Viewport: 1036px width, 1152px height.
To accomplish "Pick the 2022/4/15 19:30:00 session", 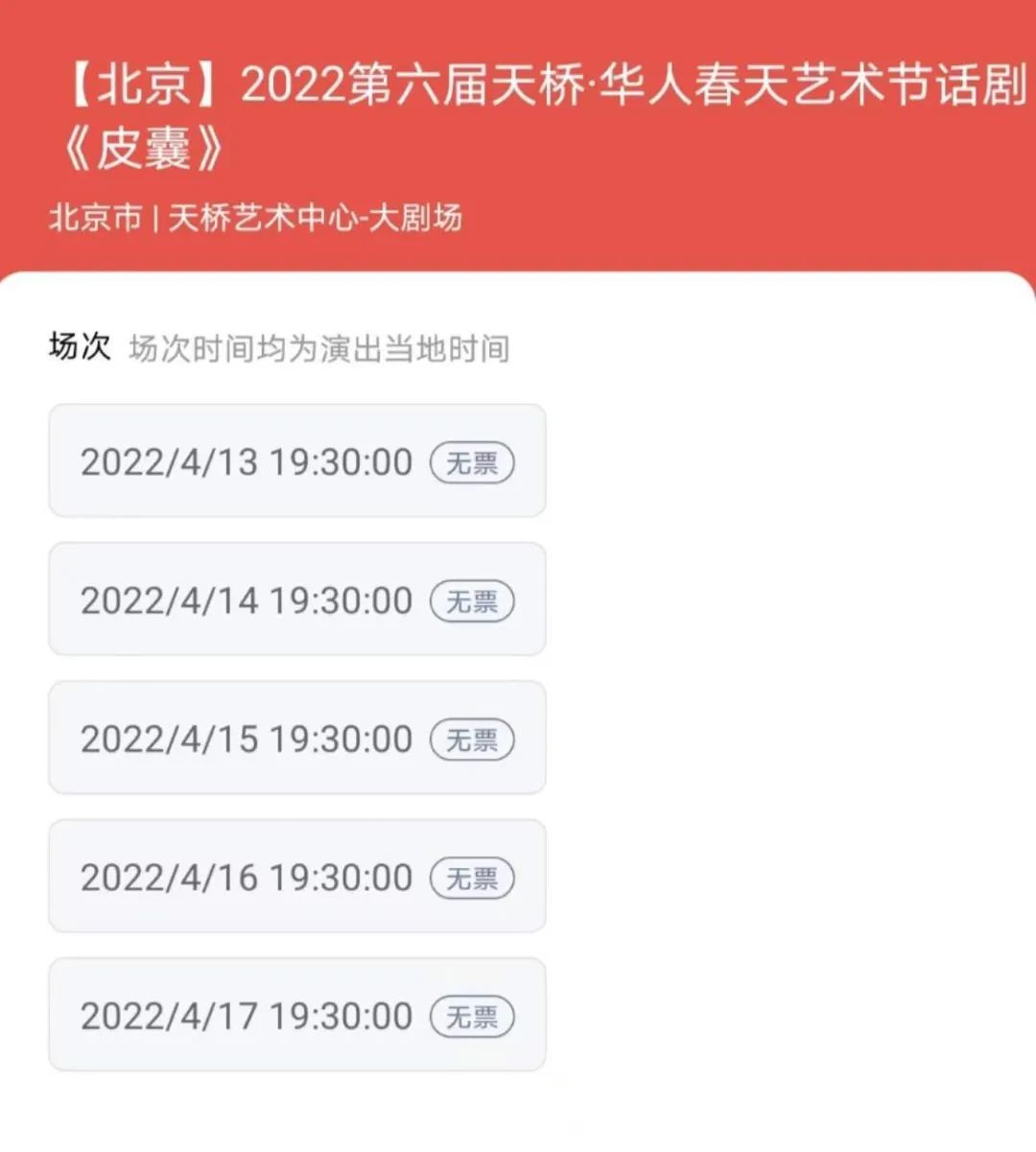I will pos(297,738).
